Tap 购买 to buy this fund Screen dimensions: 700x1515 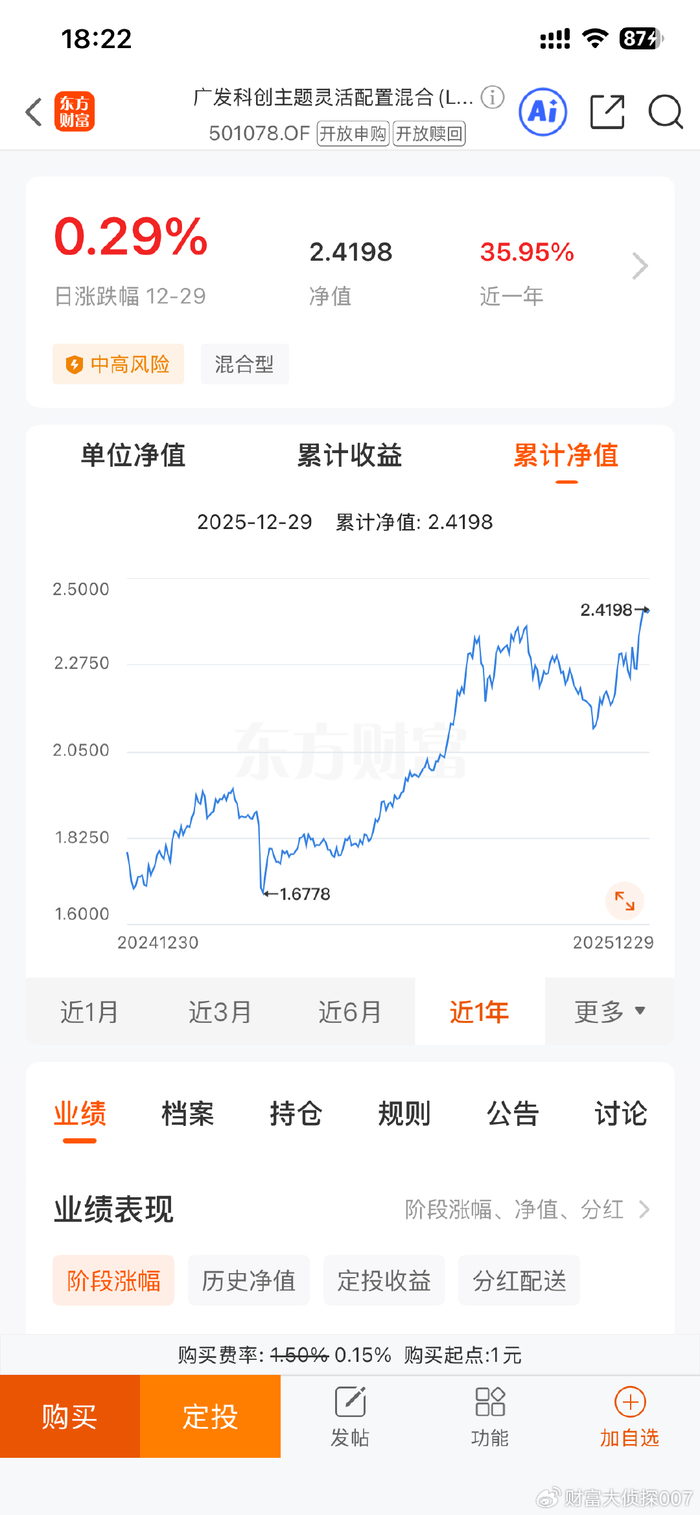click(70, 1416)
